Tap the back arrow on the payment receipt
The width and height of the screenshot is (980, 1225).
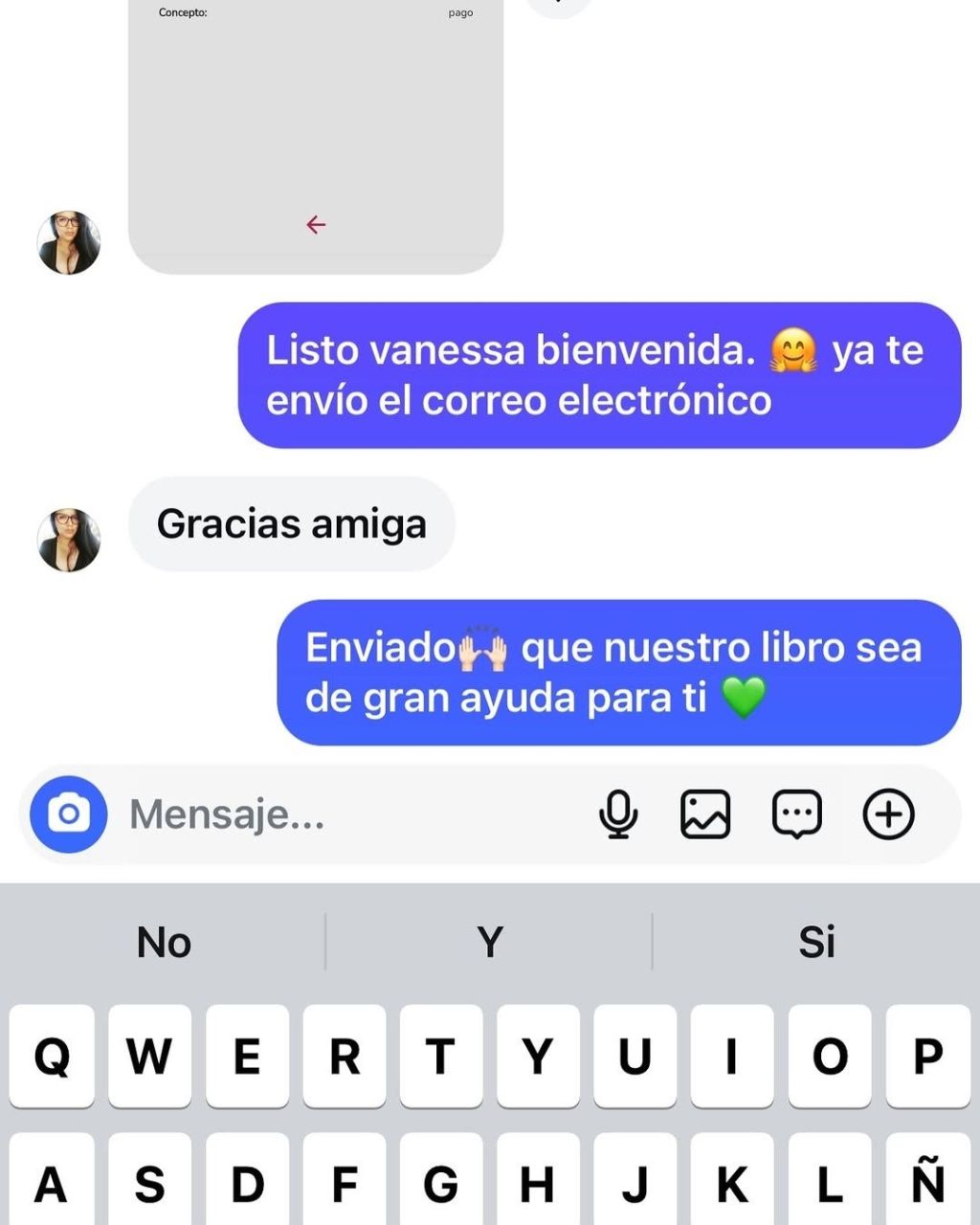click(316, 224)
